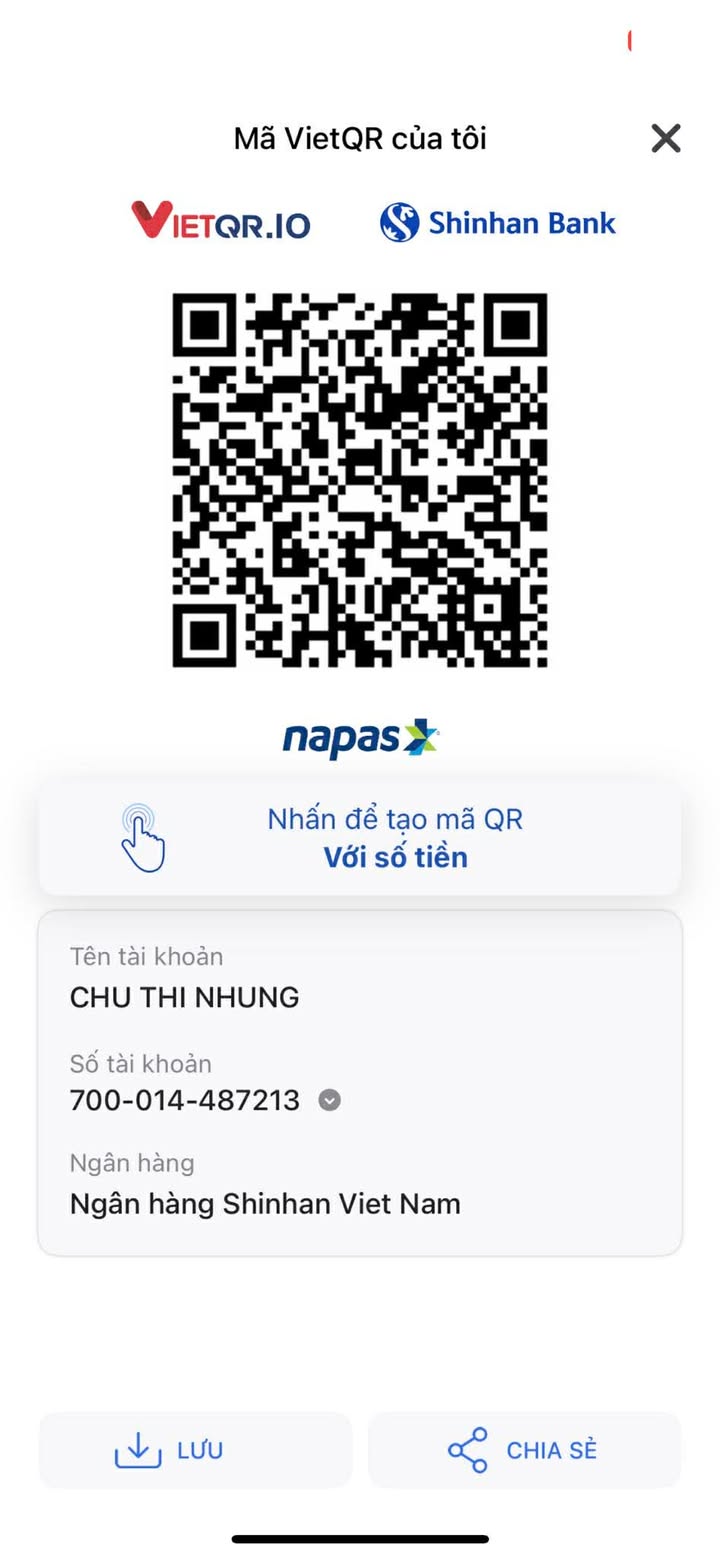Save the QR code with LƯU
The width and height of the screenshot is (720, 1557).
[195, 1450]
